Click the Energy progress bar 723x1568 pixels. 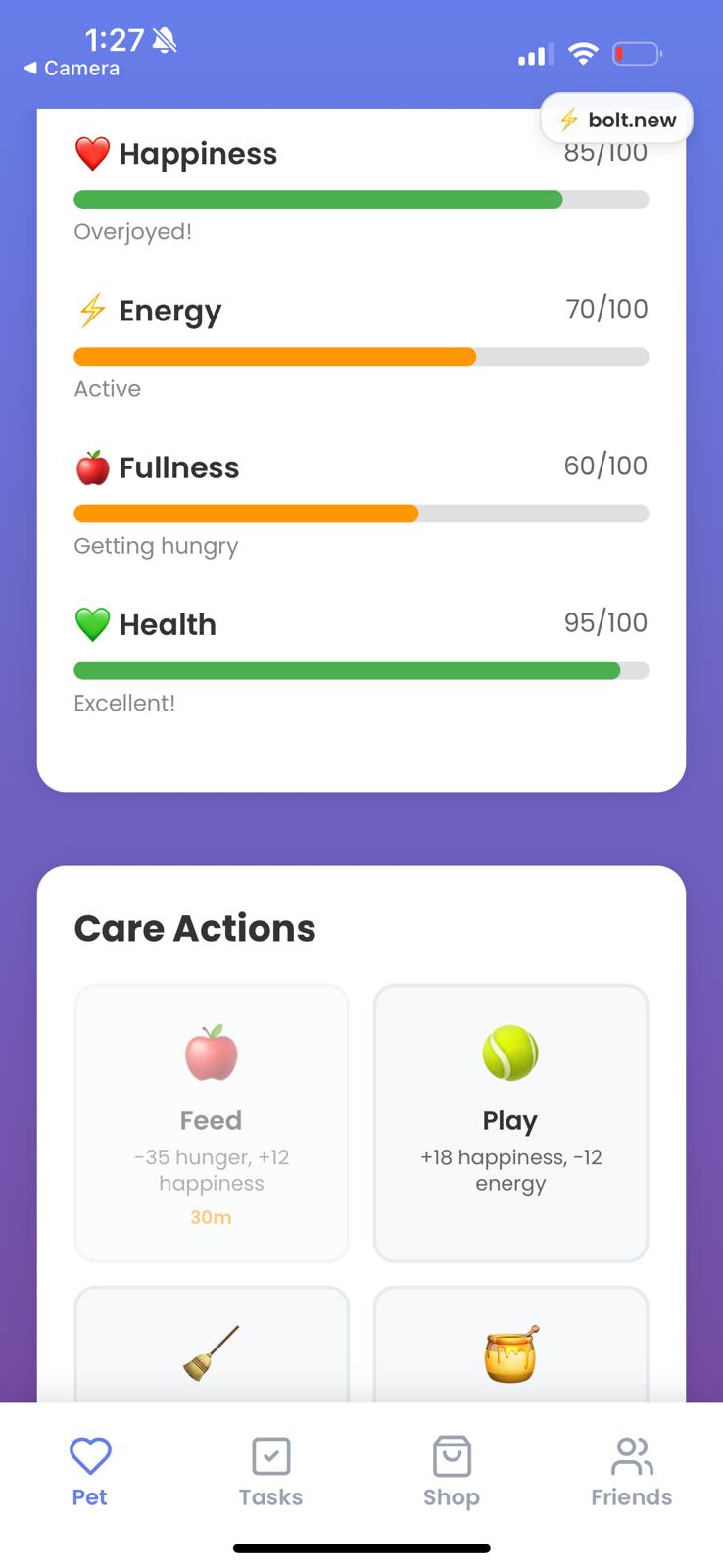coord(361,356)
